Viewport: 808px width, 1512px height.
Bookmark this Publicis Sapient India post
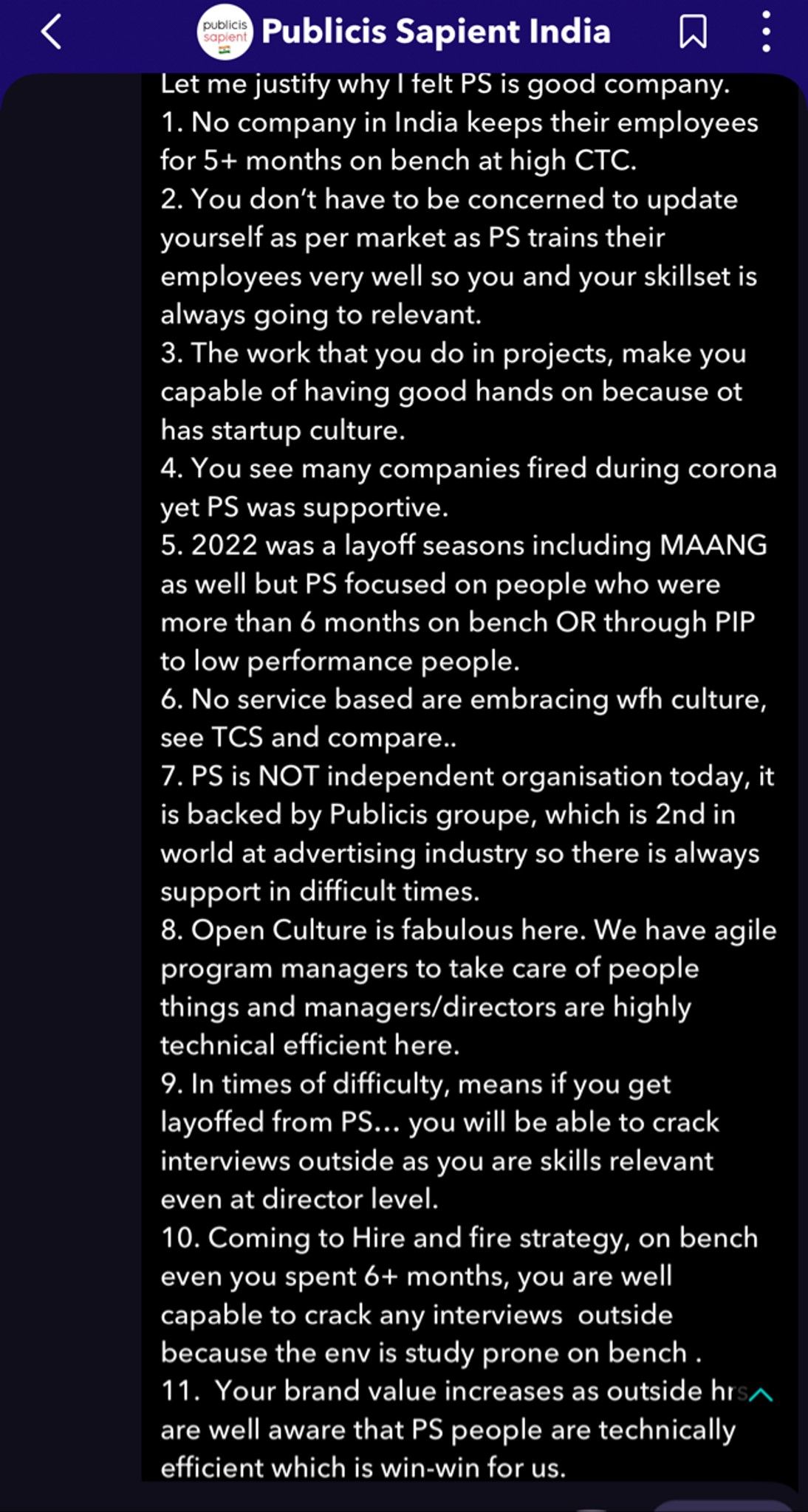click(x=692, y=32)
